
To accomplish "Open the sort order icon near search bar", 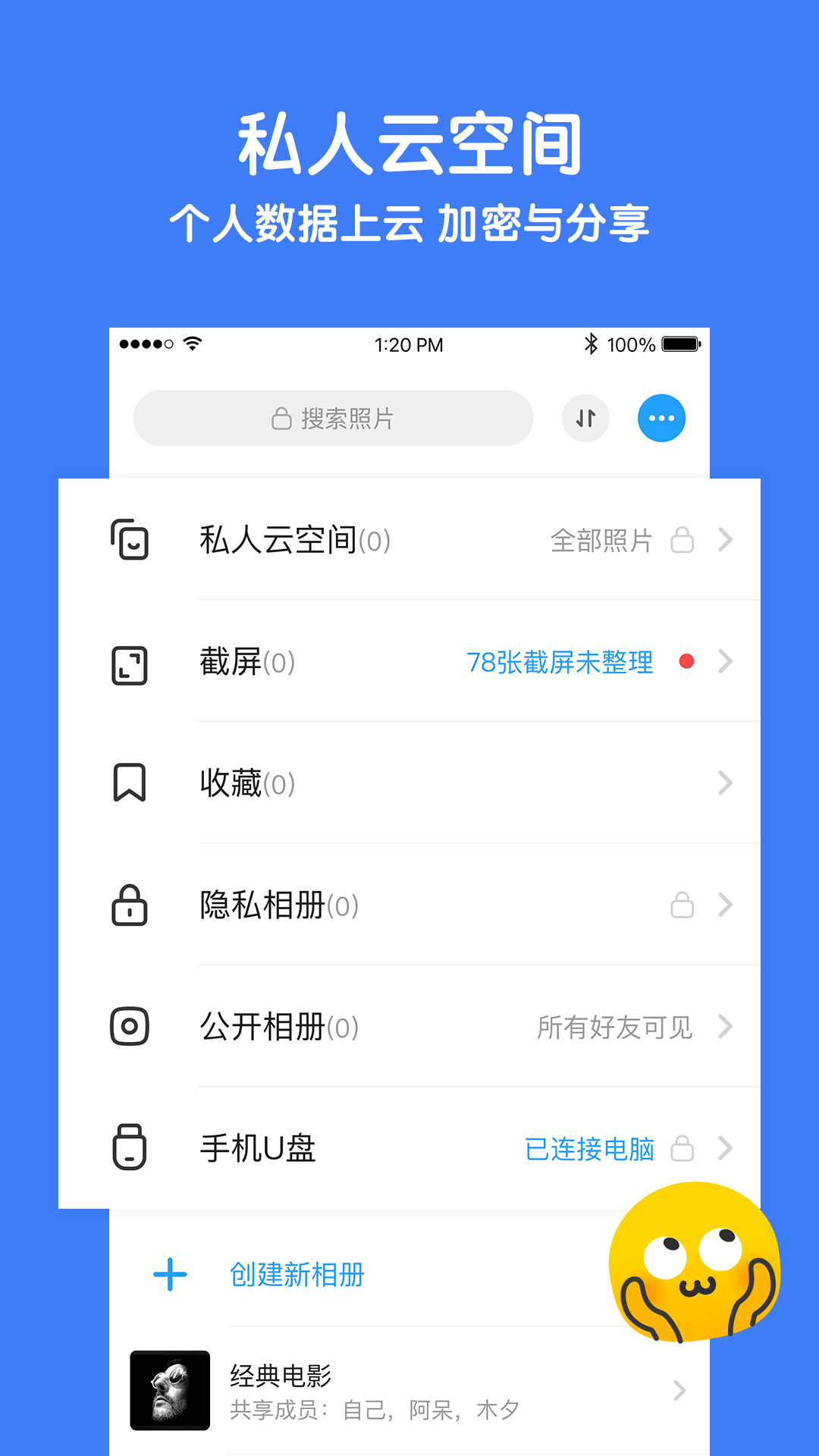I will (585, 418).
